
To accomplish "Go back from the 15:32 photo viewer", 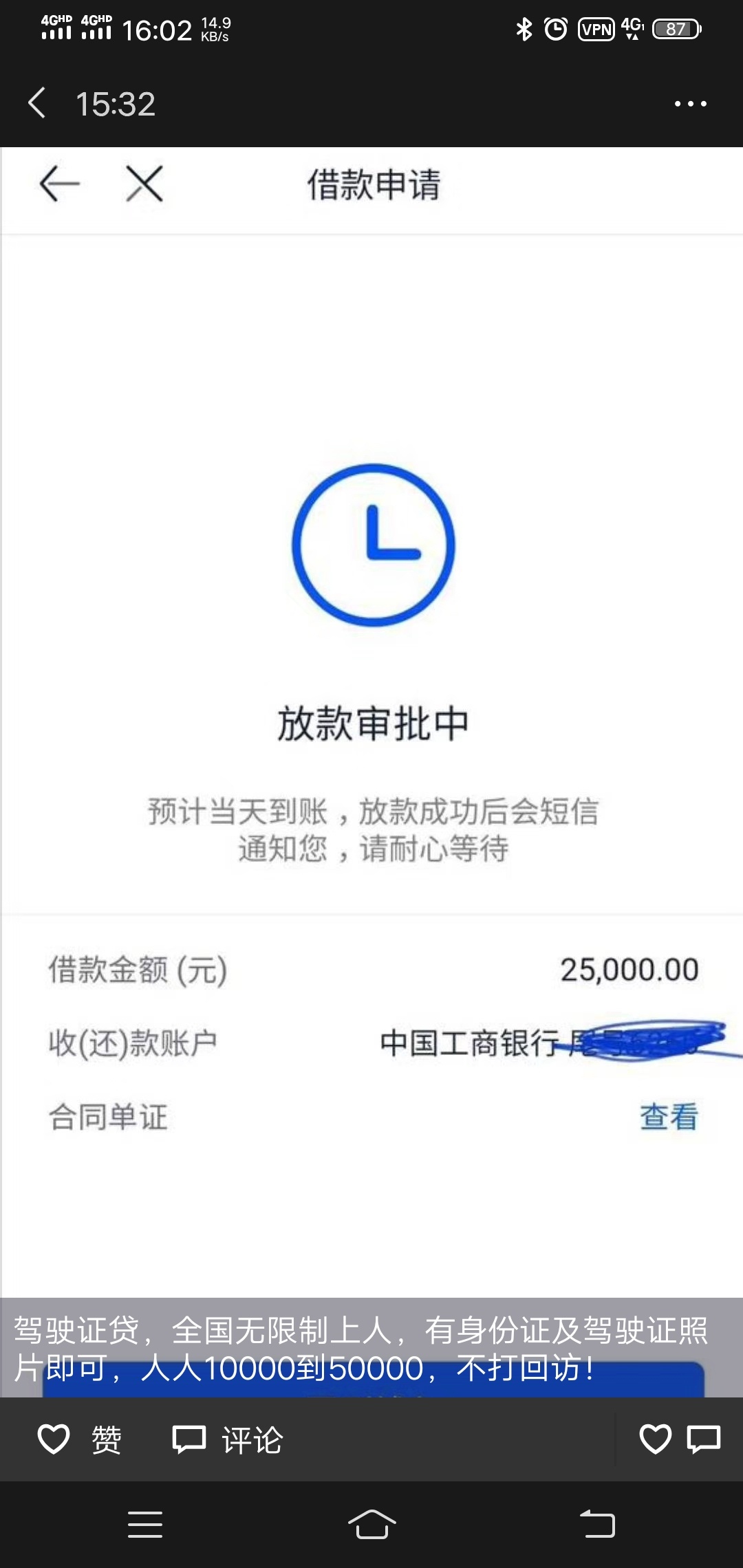I will tap(37, 103).
